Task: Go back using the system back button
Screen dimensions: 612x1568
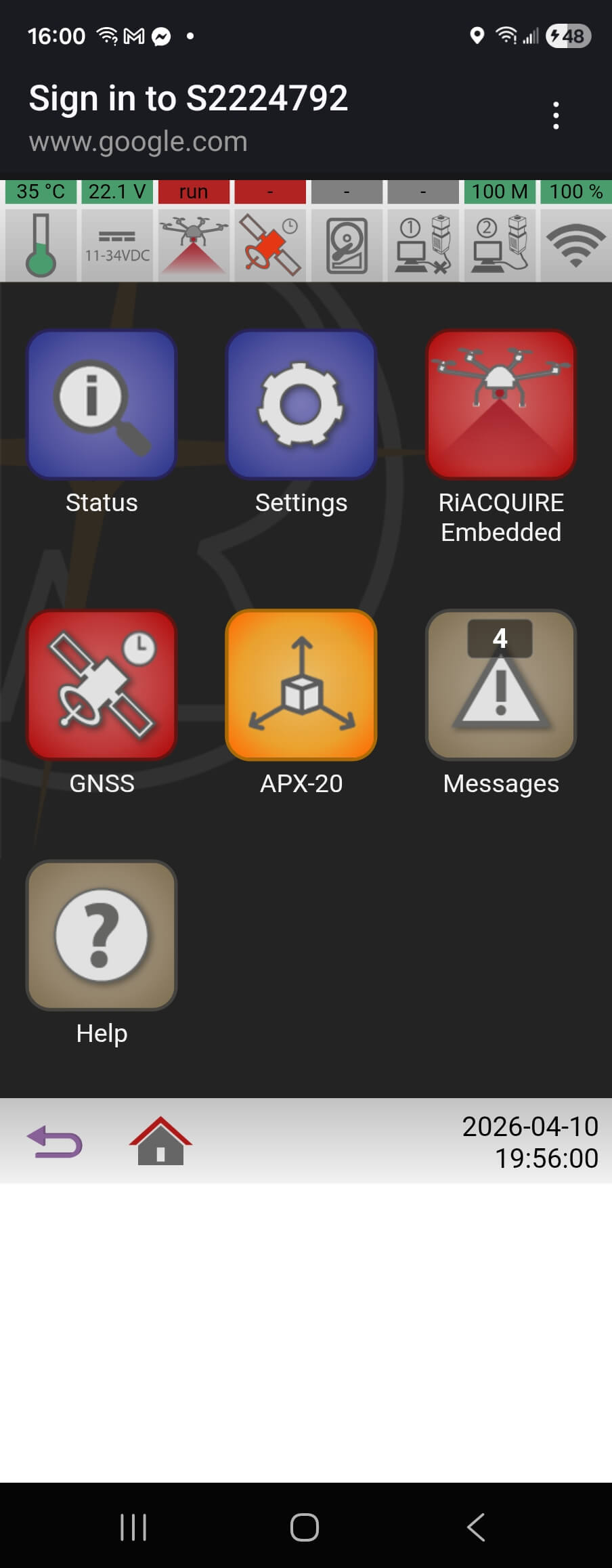Action: coord(476,1527)
